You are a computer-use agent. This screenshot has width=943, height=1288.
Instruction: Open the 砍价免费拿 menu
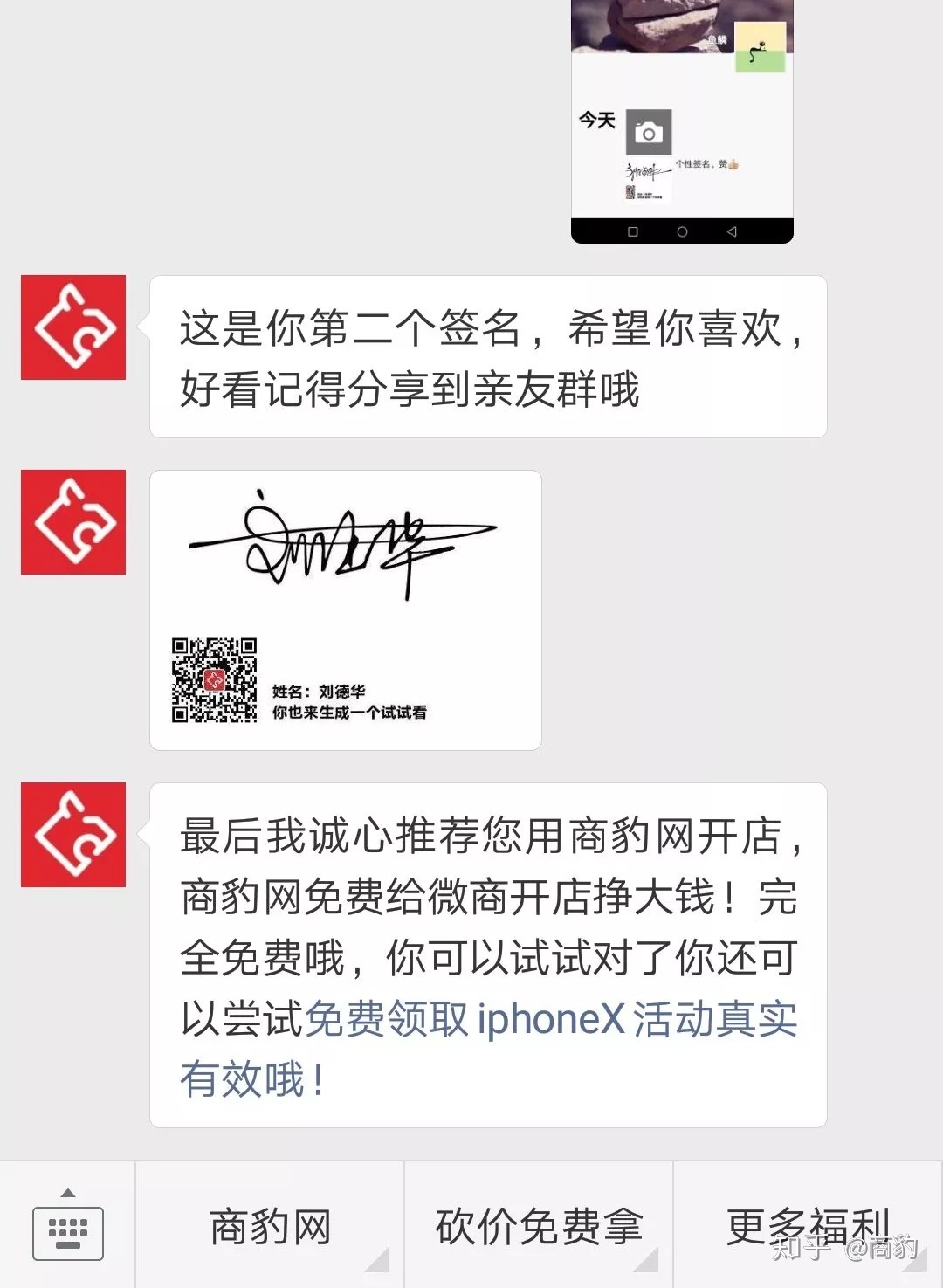[x=539, y=1226]
